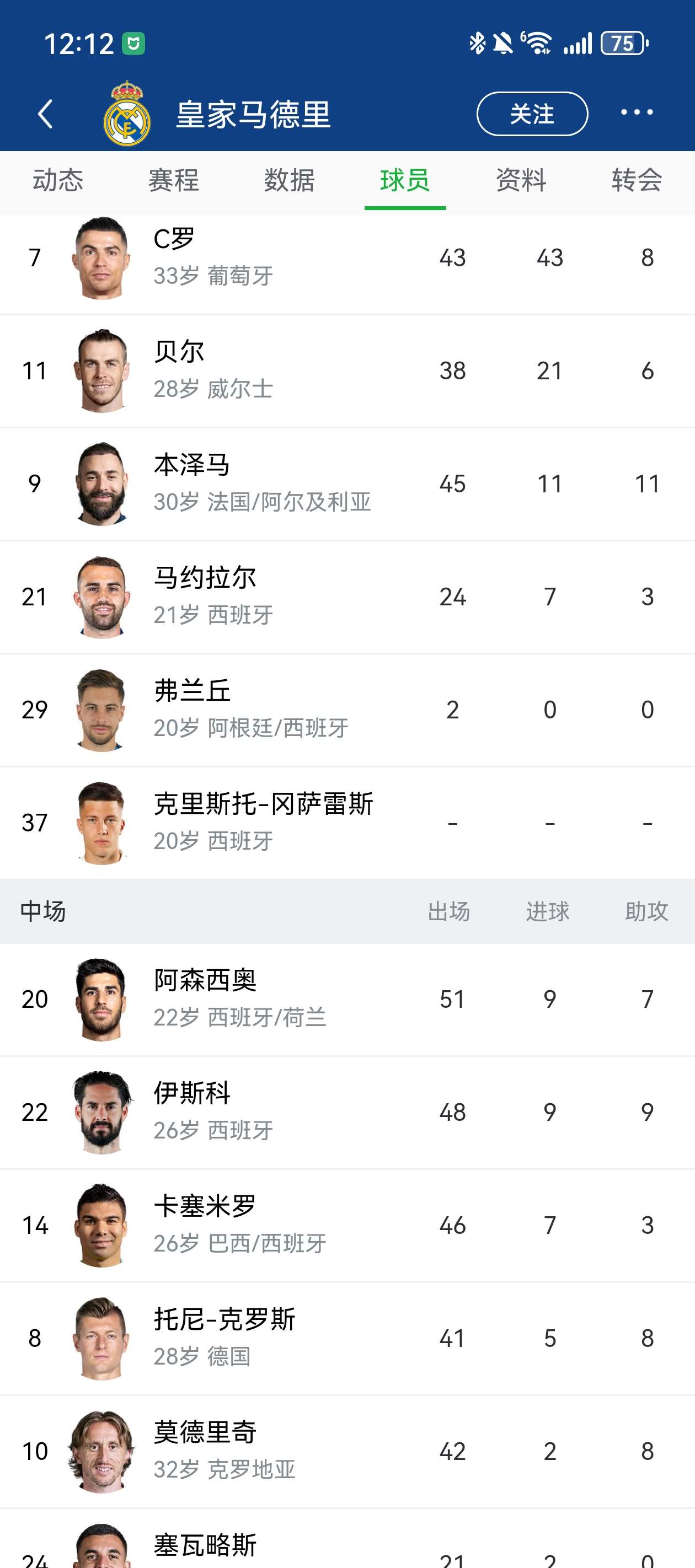
Task: Open the 数据 tab
Action: pyautogui.click(x=290, y=180)
